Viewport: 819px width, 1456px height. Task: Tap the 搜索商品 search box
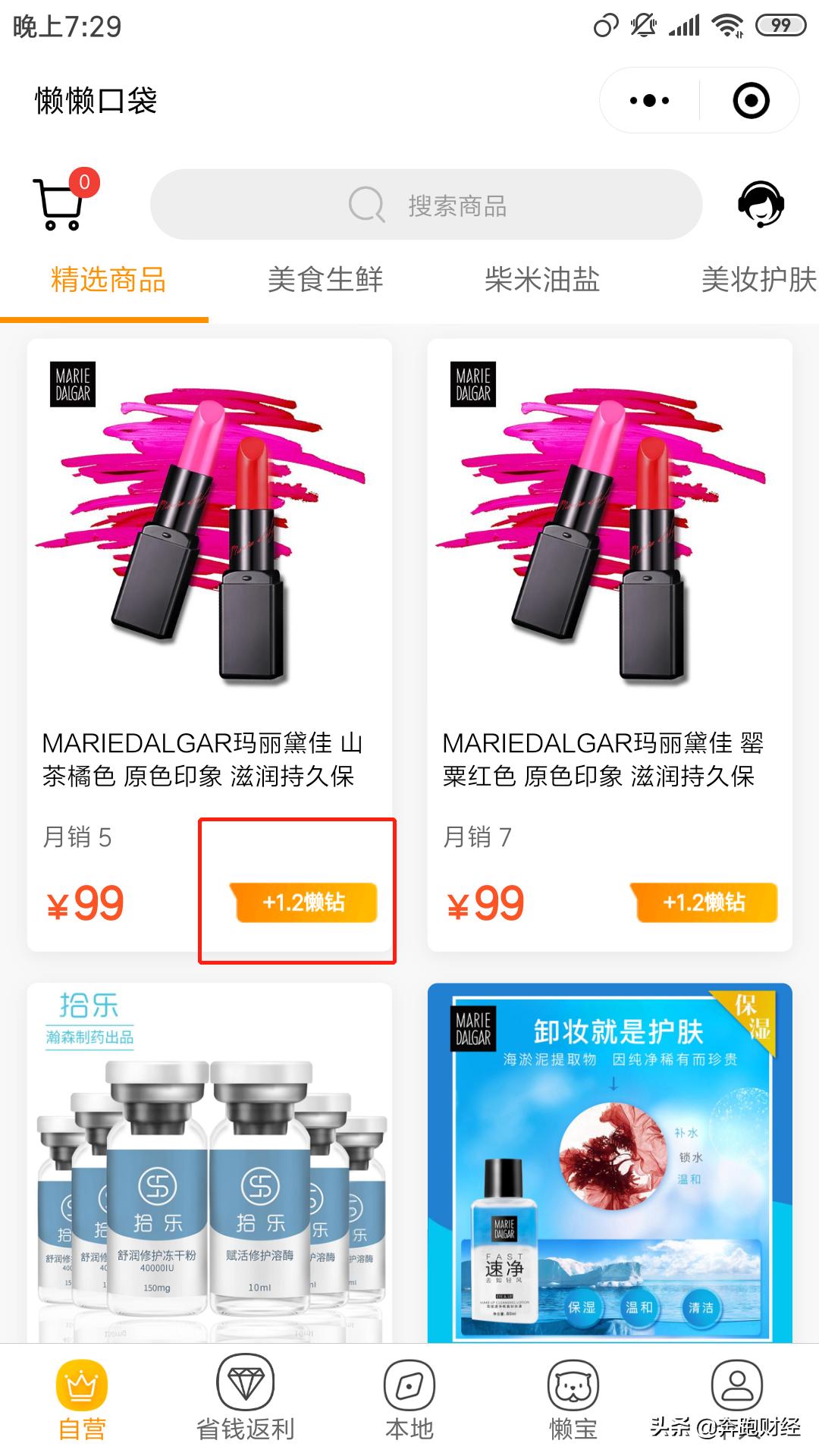426,205
